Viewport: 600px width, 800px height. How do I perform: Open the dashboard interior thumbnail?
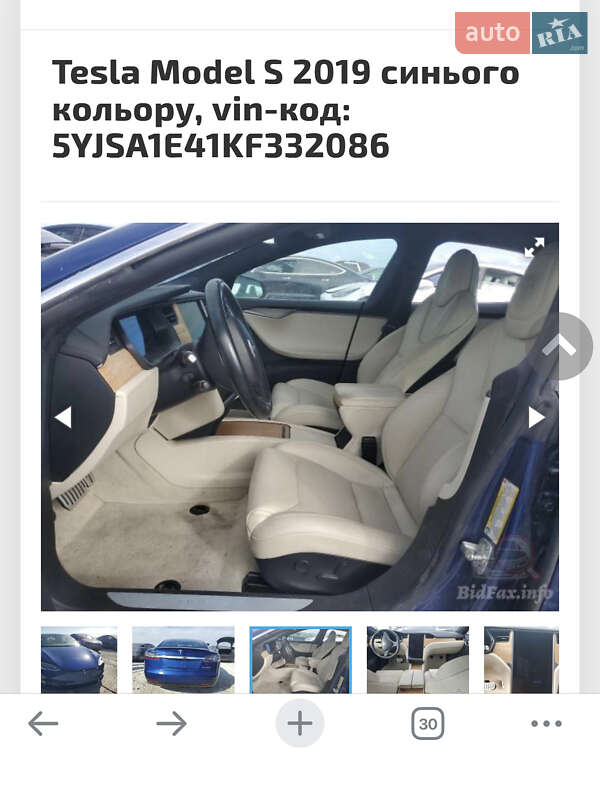[x=417, y=660]
